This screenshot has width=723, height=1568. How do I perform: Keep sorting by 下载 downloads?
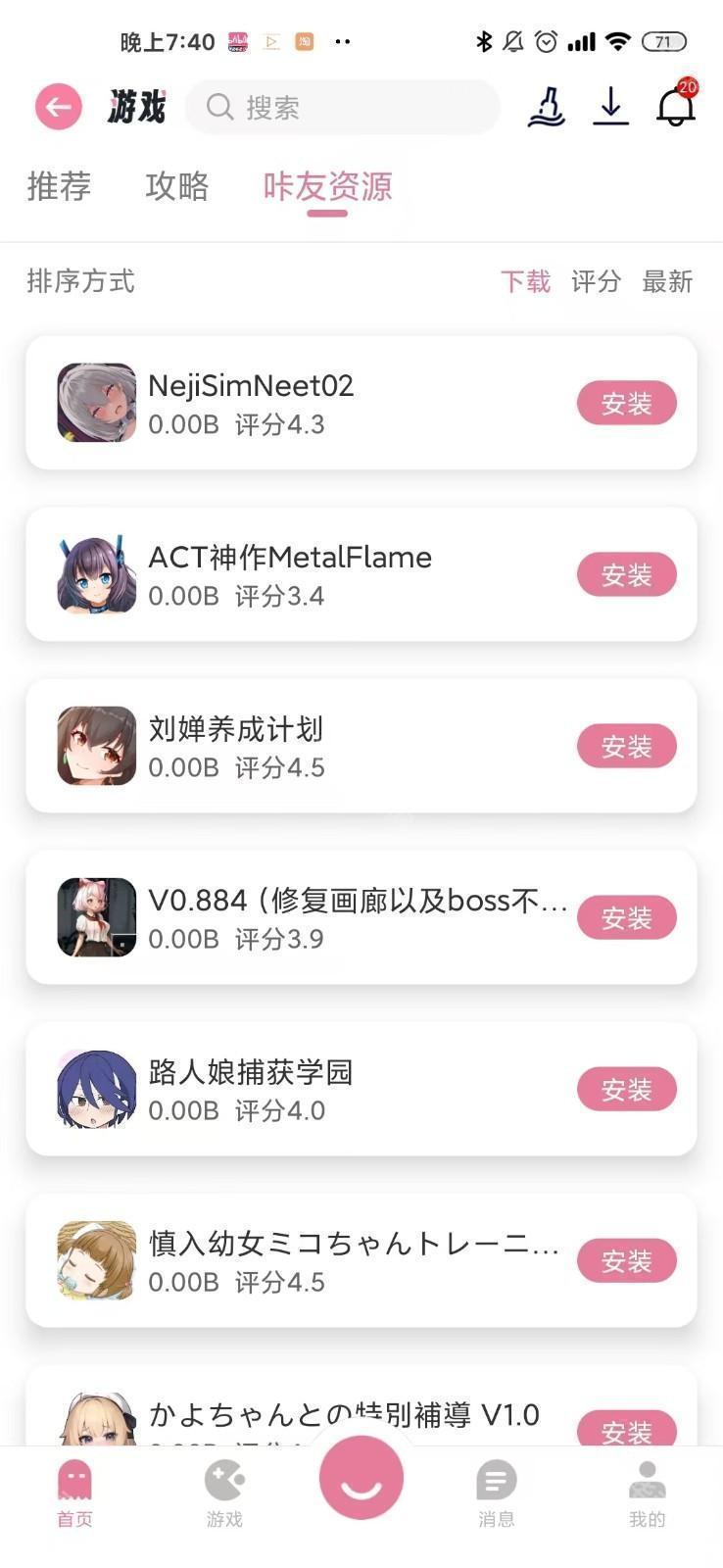coord(525,282)
